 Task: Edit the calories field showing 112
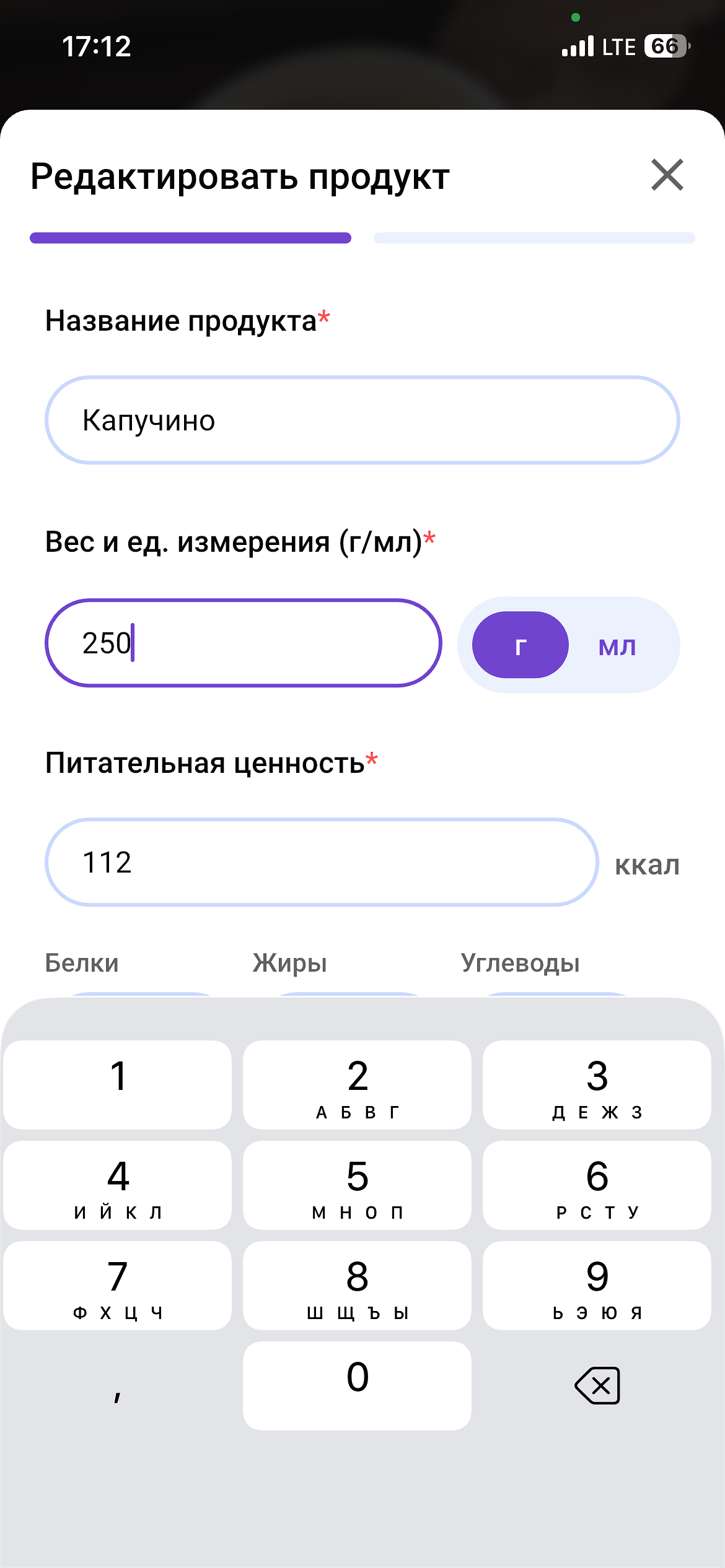321,863
